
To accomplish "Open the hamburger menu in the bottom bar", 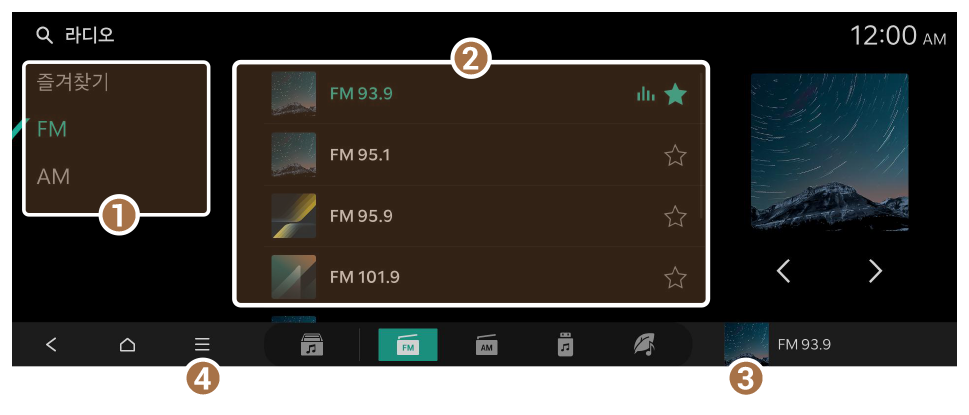I will tap(202, 345).
